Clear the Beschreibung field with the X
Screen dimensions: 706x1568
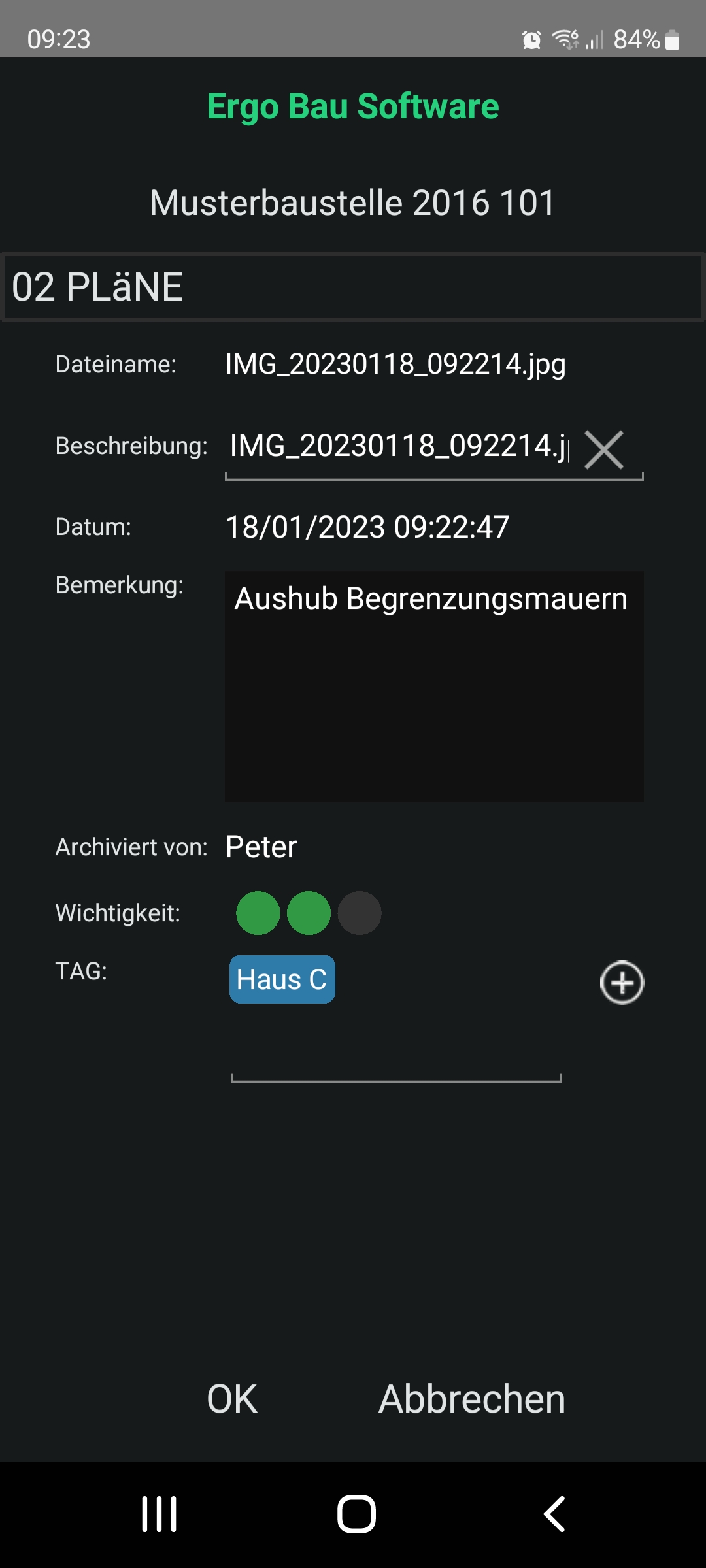tap(604, 449)
